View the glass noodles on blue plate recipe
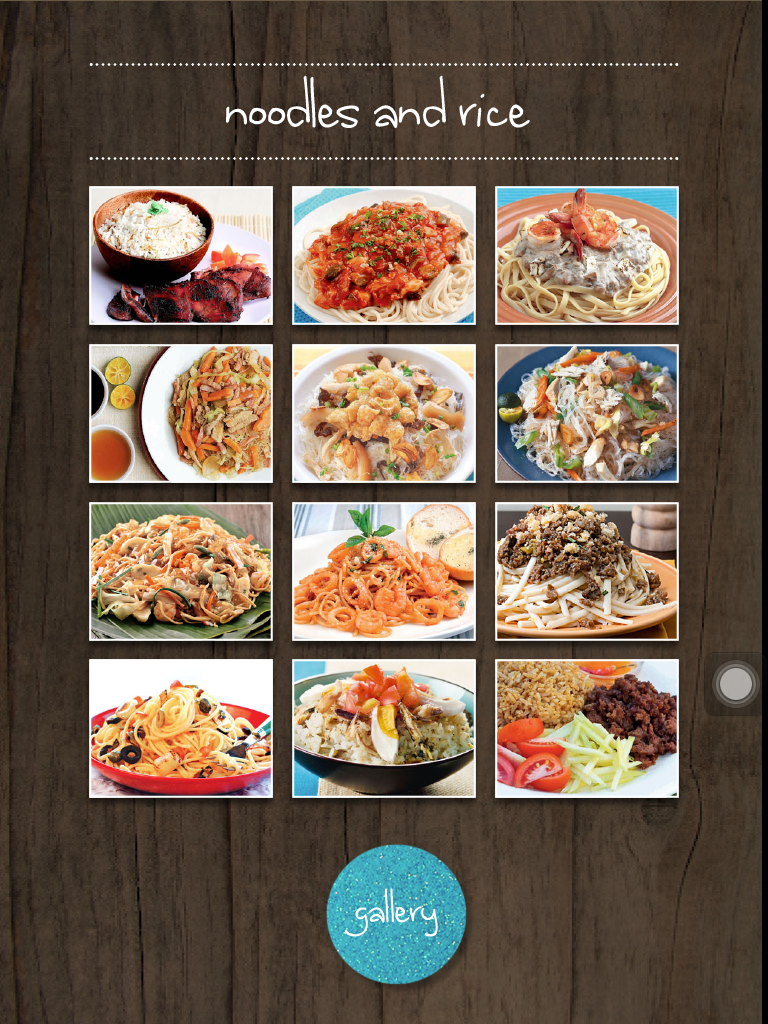The width and height of the screenshot is (768, 1024). click(587, 413)
